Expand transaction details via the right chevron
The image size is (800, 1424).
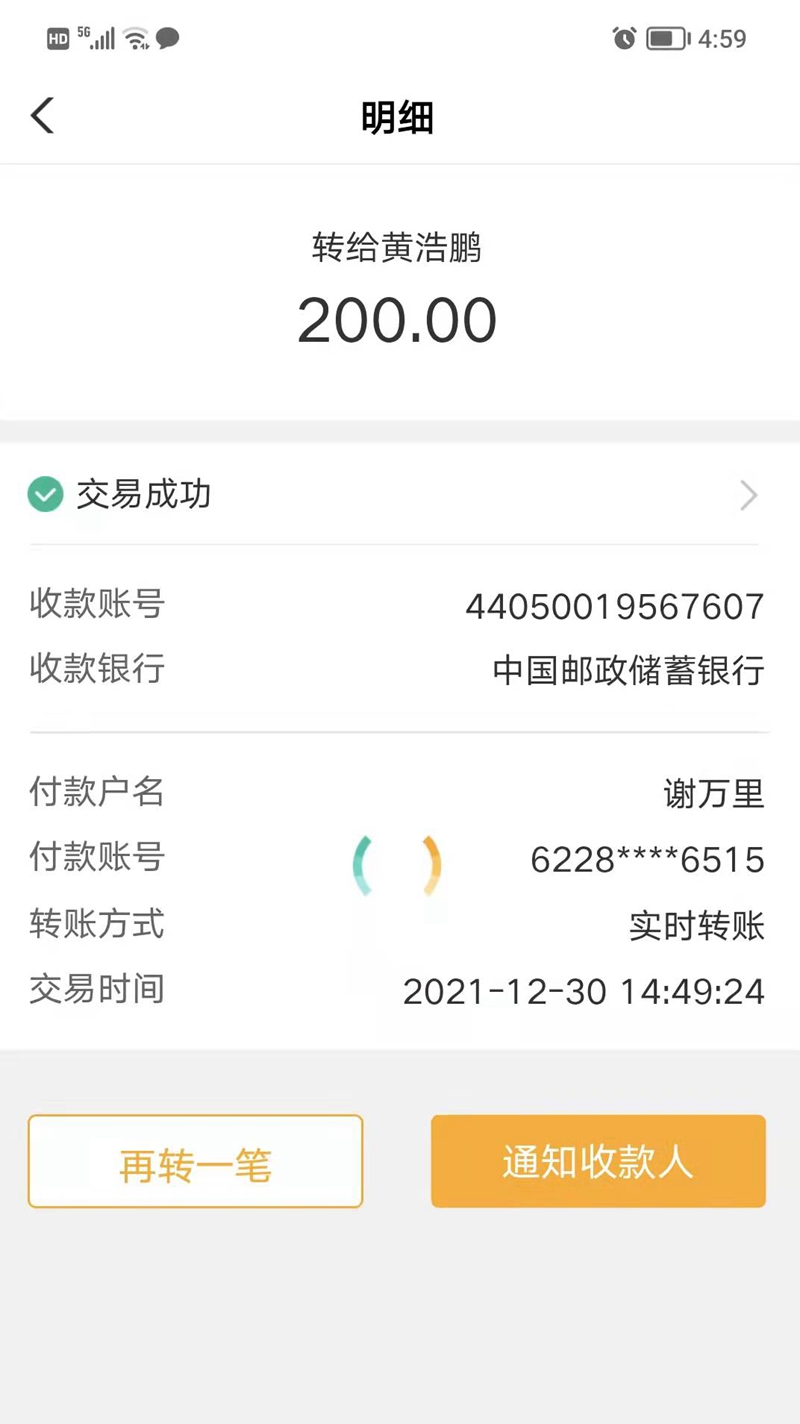(x=749, y=495)
